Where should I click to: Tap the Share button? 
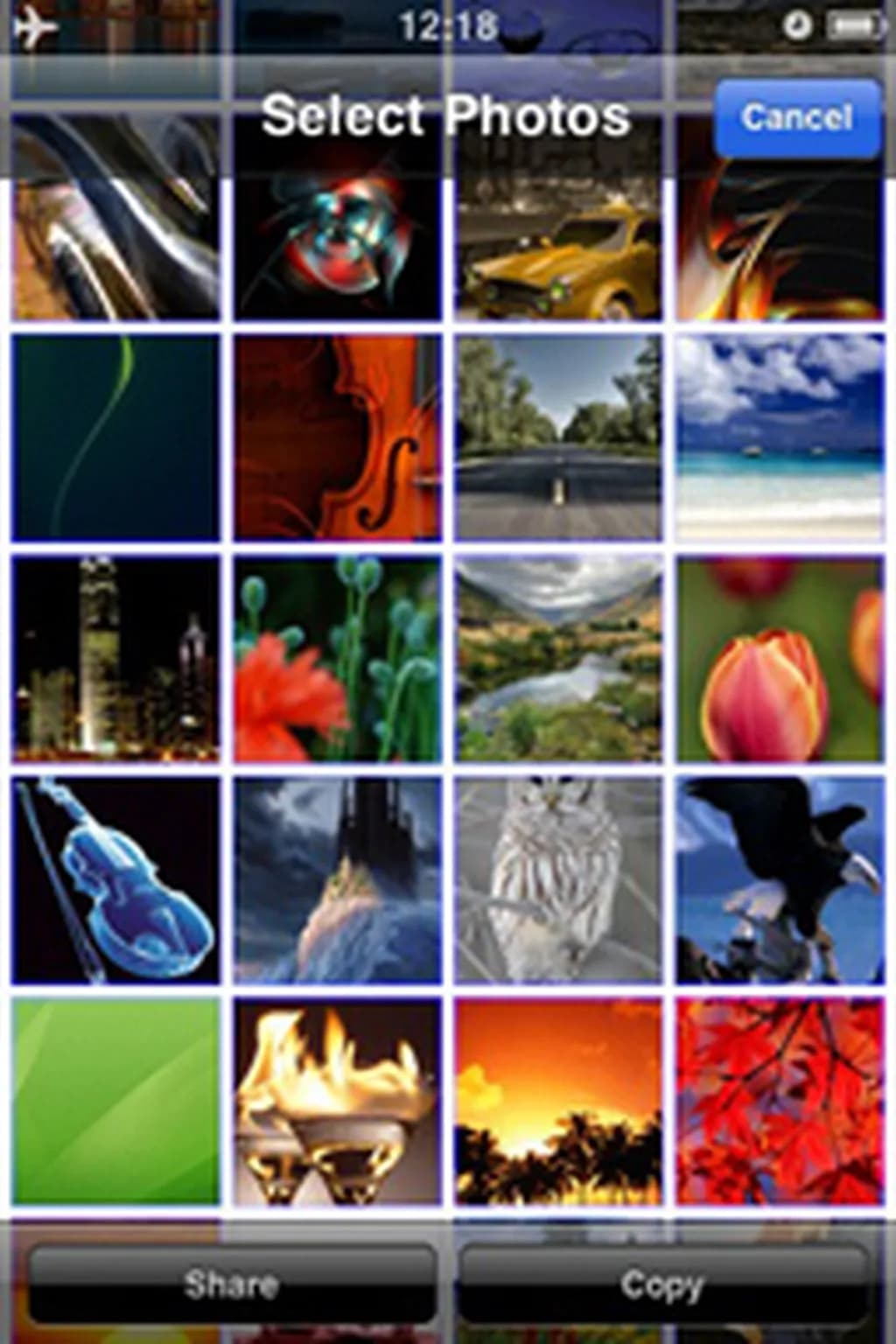232,1284
